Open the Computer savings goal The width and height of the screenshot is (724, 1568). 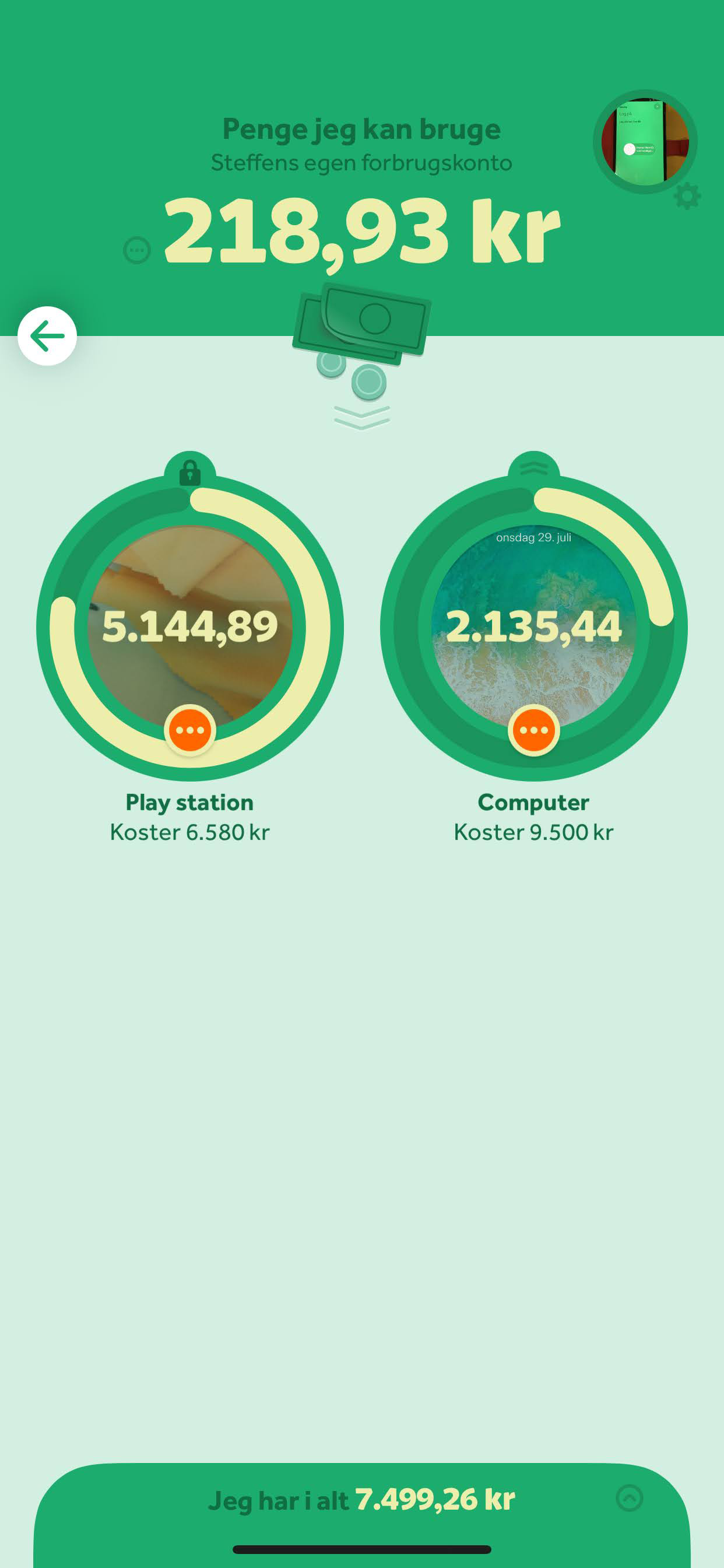pyautogui.click(x=533, y=627)
